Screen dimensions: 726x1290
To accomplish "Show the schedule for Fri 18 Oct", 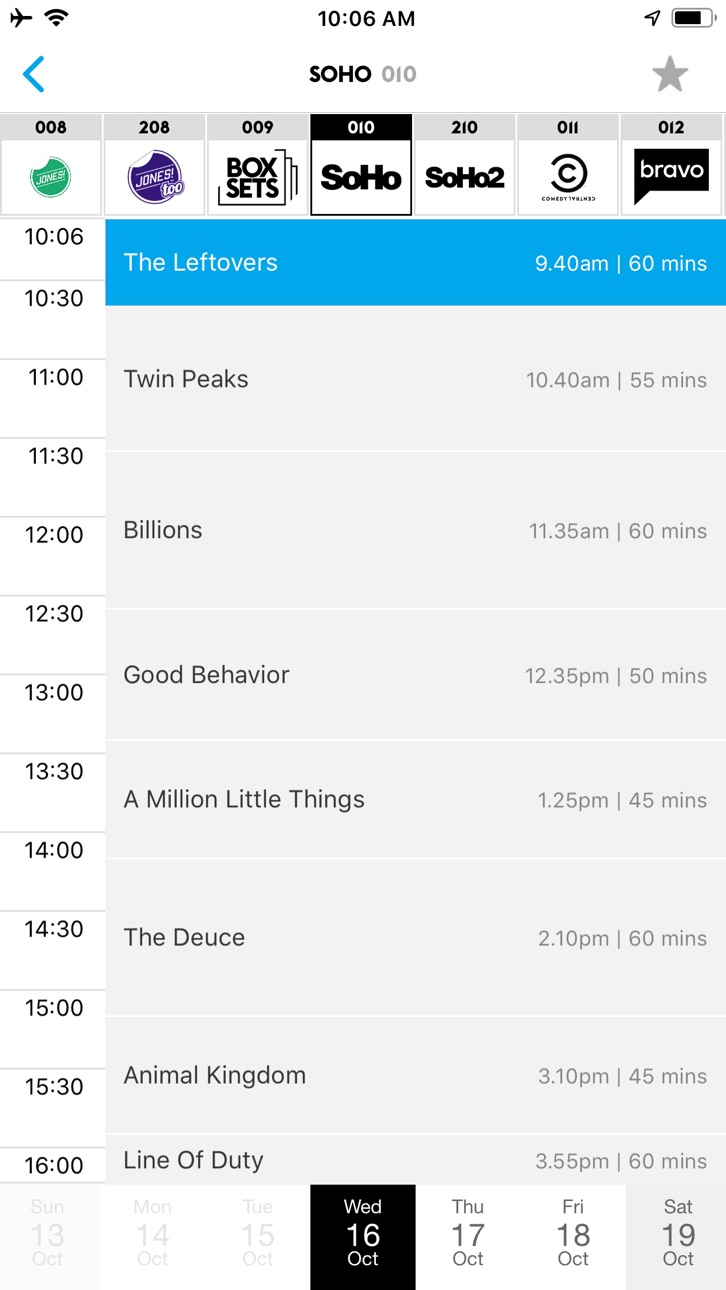I will click(x=573, y=1237).
